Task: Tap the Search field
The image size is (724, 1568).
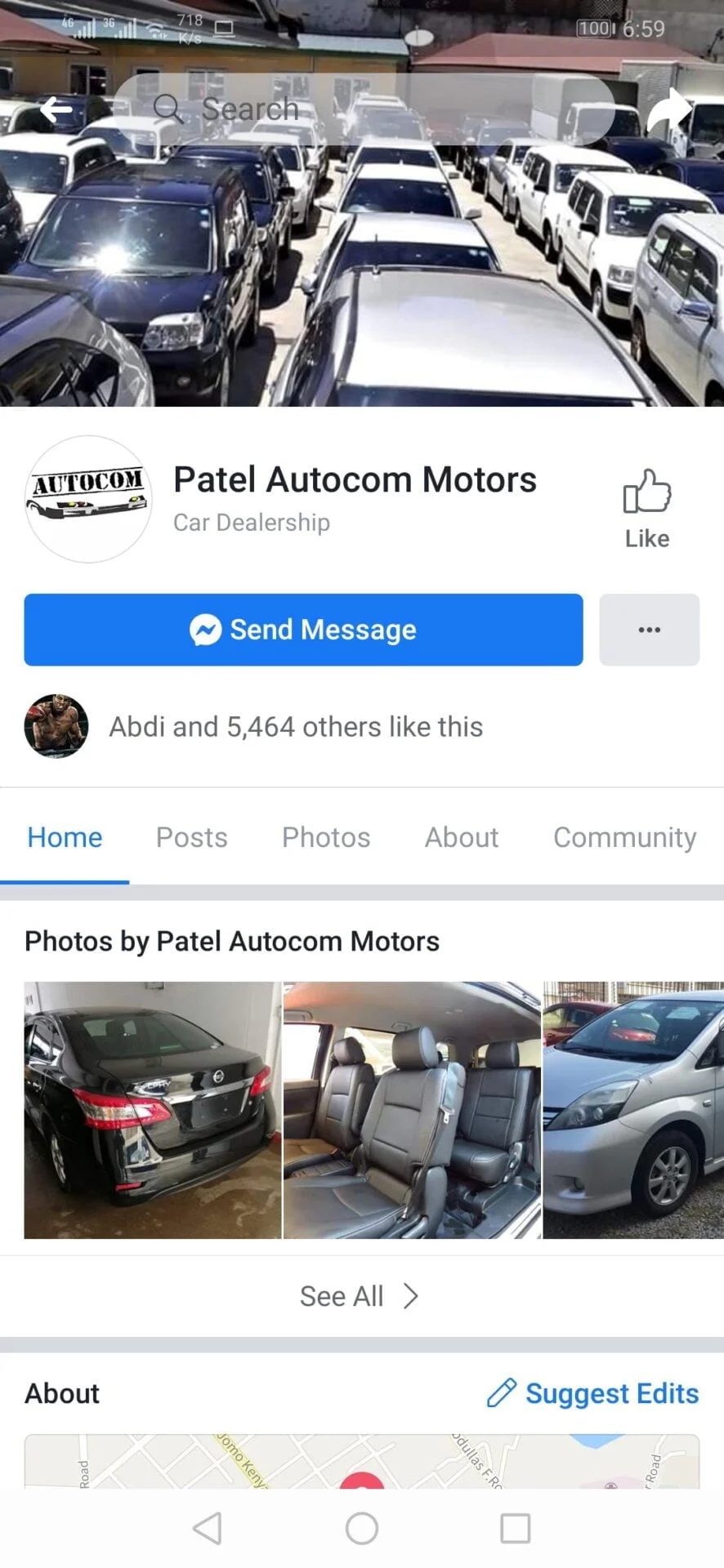Action: 364,109
